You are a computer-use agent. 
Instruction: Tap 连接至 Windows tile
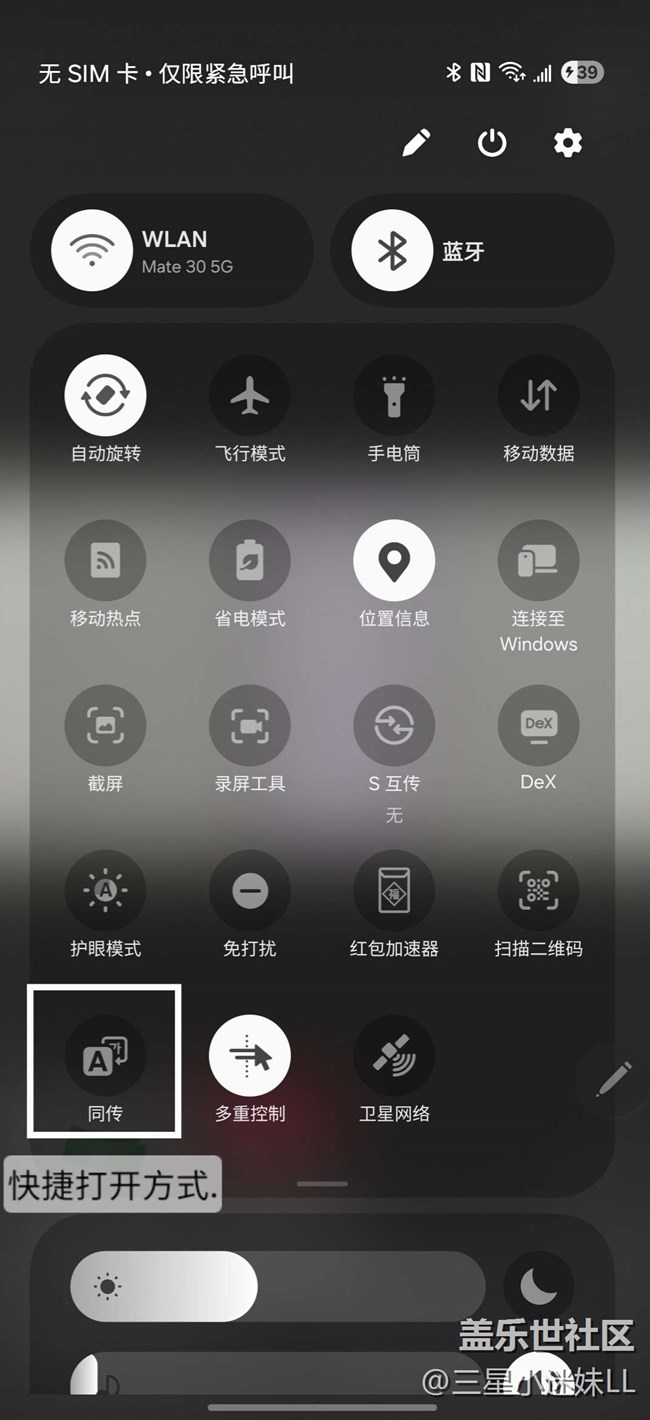[538, 561]
